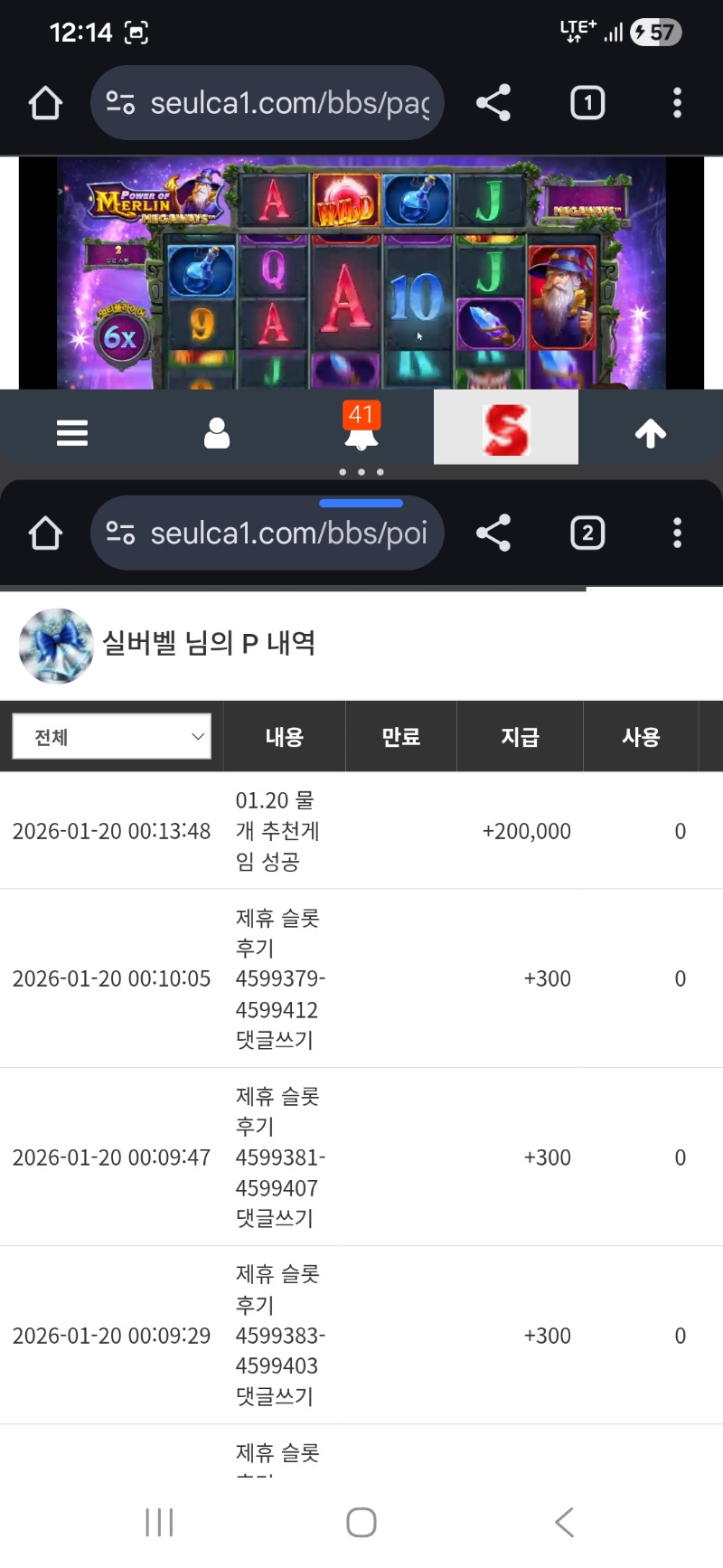Share the page from the top browser window

point(493,103)
